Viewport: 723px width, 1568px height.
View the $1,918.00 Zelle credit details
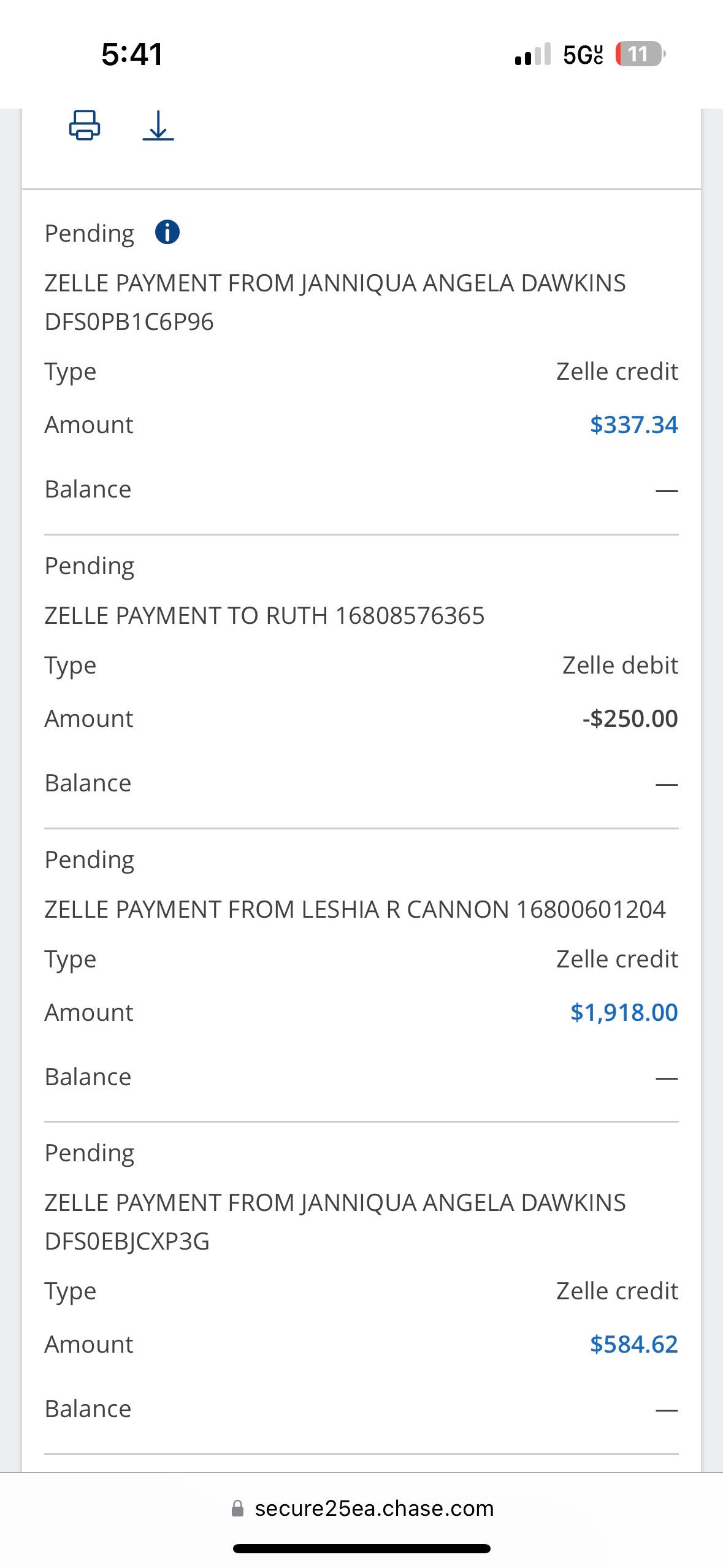(624, 1012)
